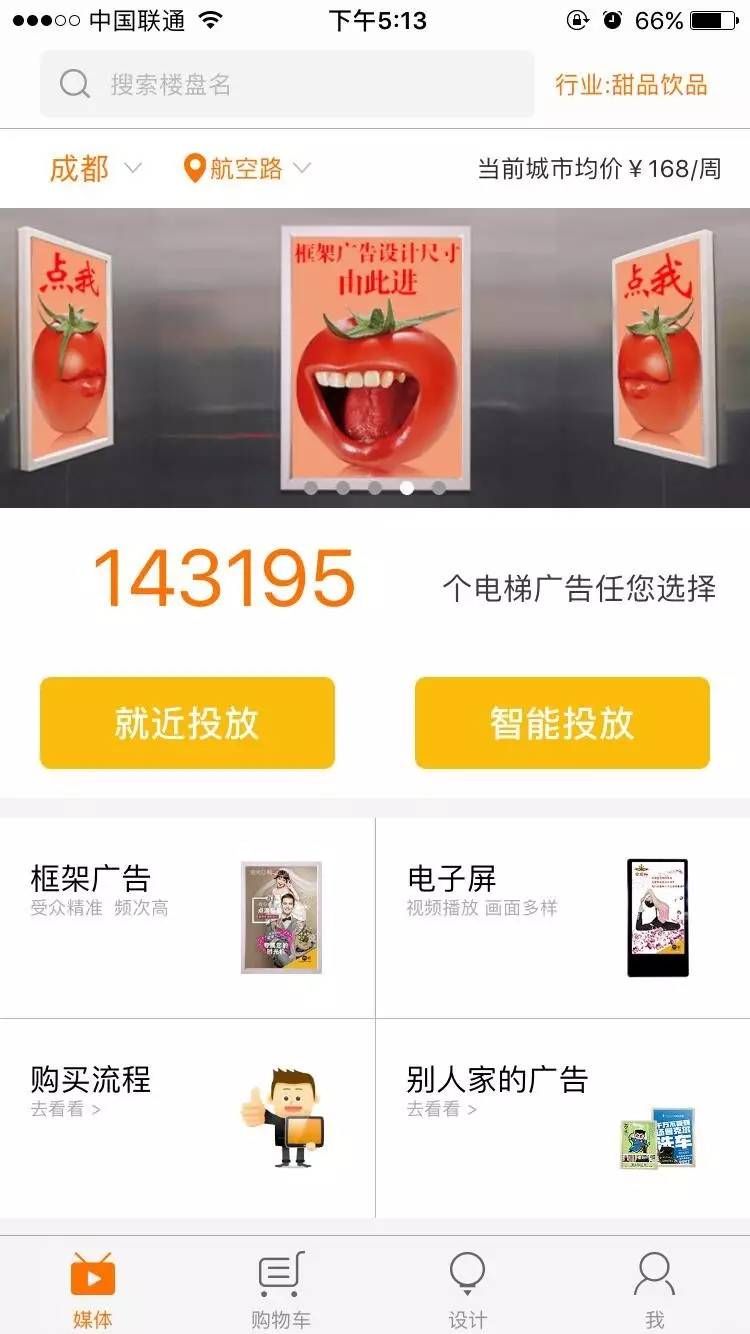Viewport: 750px width, 1334px height.
Task: Go to the 购物车 cart tab
Action: [281, 1289]
